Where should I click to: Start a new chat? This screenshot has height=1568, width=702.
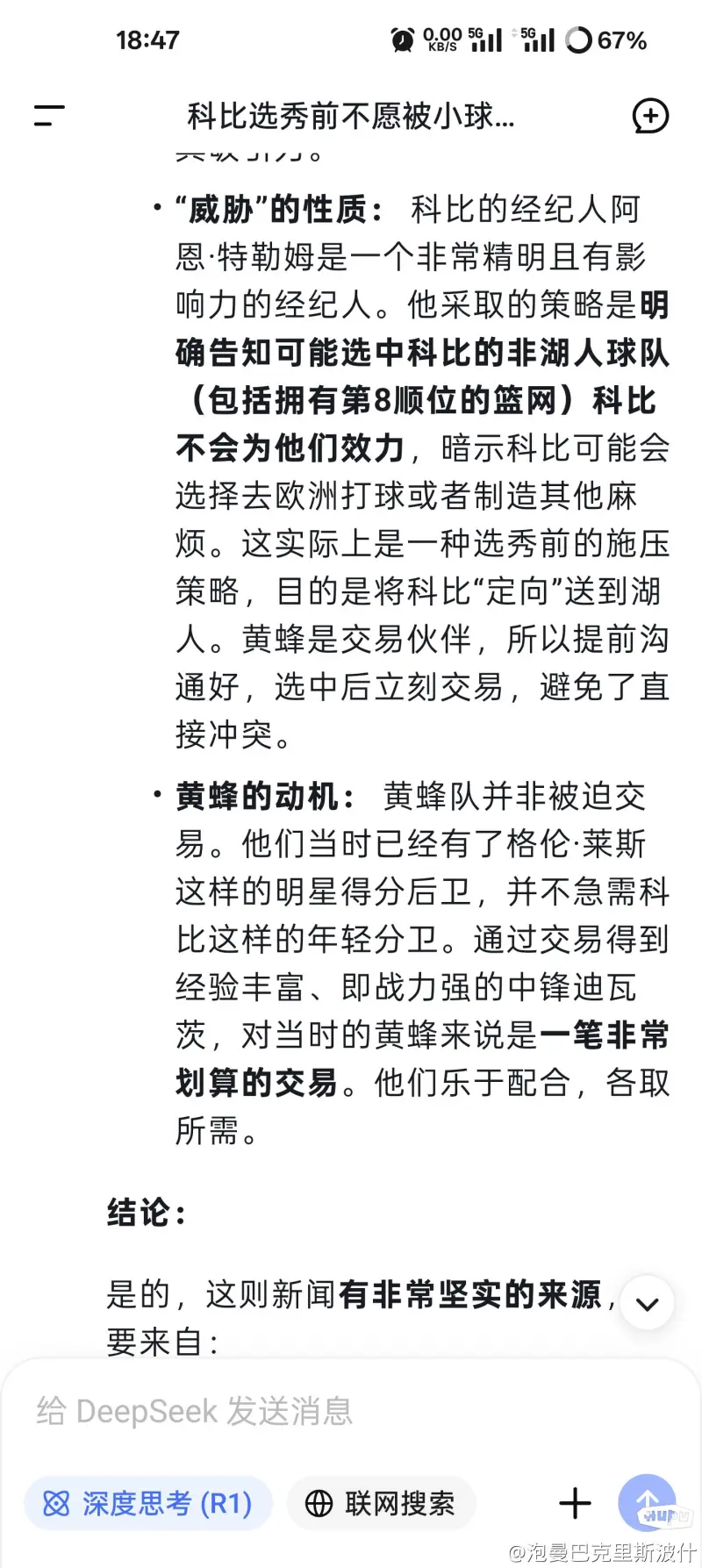pyautogui.click(x=650, y=116)
